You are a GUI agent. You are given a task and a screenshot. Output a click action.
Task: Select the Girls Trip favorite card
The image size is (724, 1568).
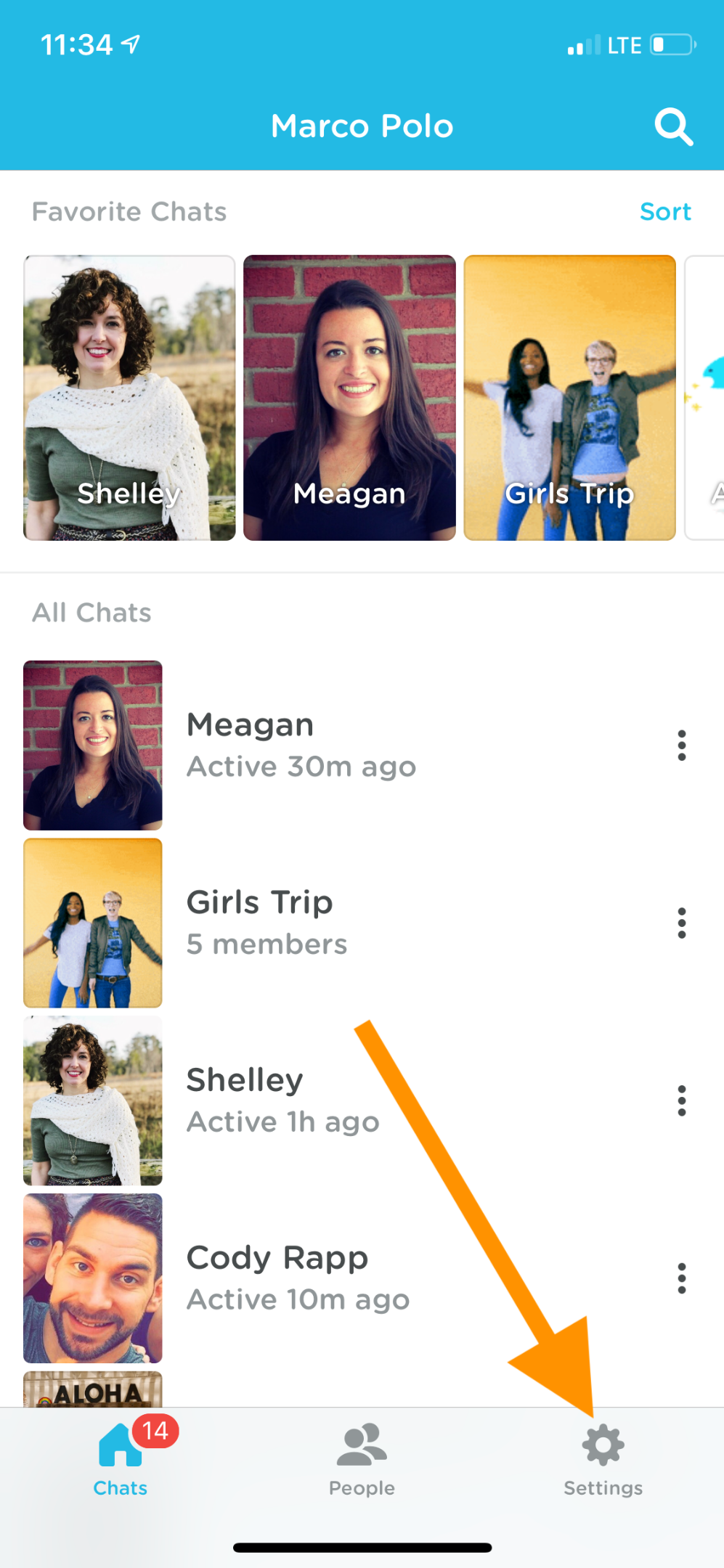pos(569,396)
